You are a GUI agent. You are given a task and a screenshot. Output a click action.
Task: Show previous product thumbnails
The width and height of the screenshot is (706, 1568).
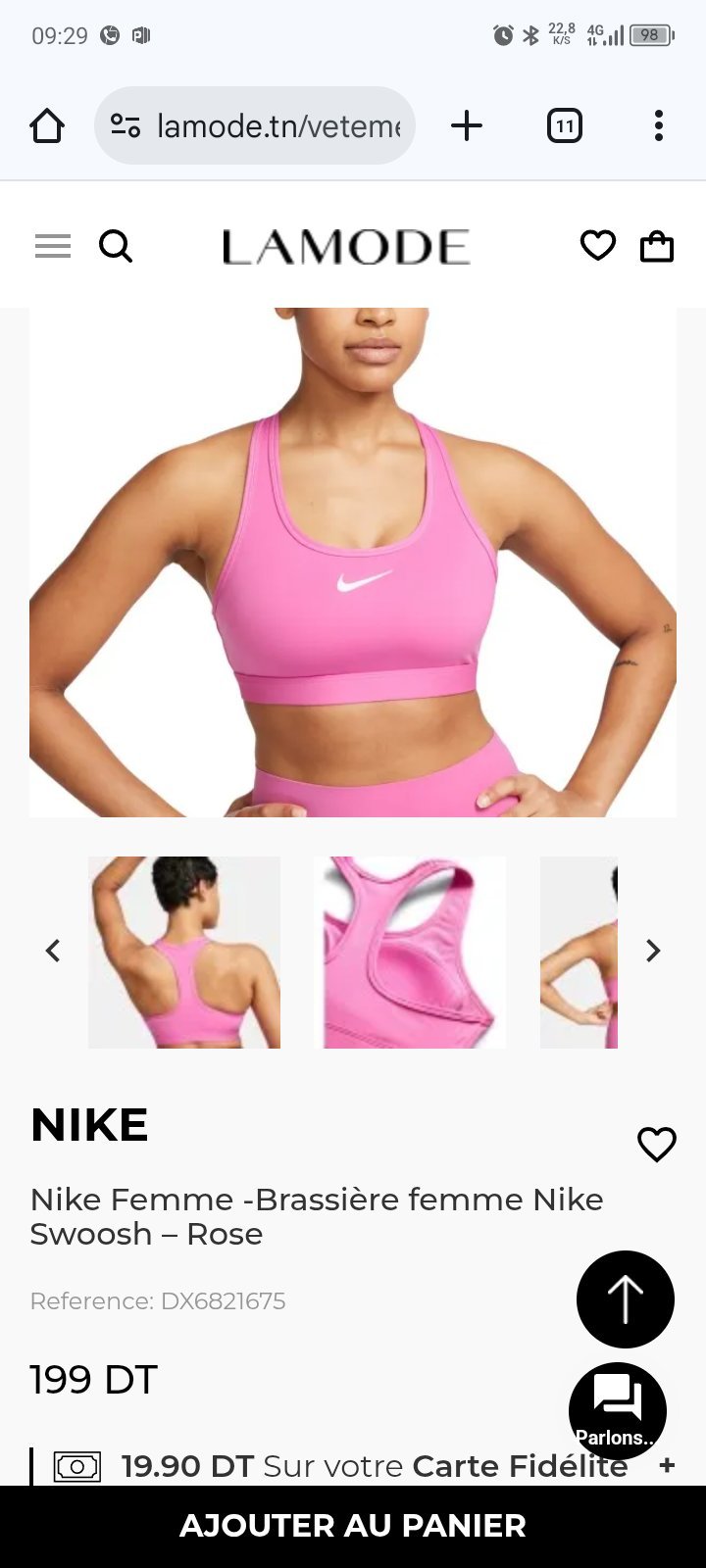pyautogui.click(x=53, y=951)
